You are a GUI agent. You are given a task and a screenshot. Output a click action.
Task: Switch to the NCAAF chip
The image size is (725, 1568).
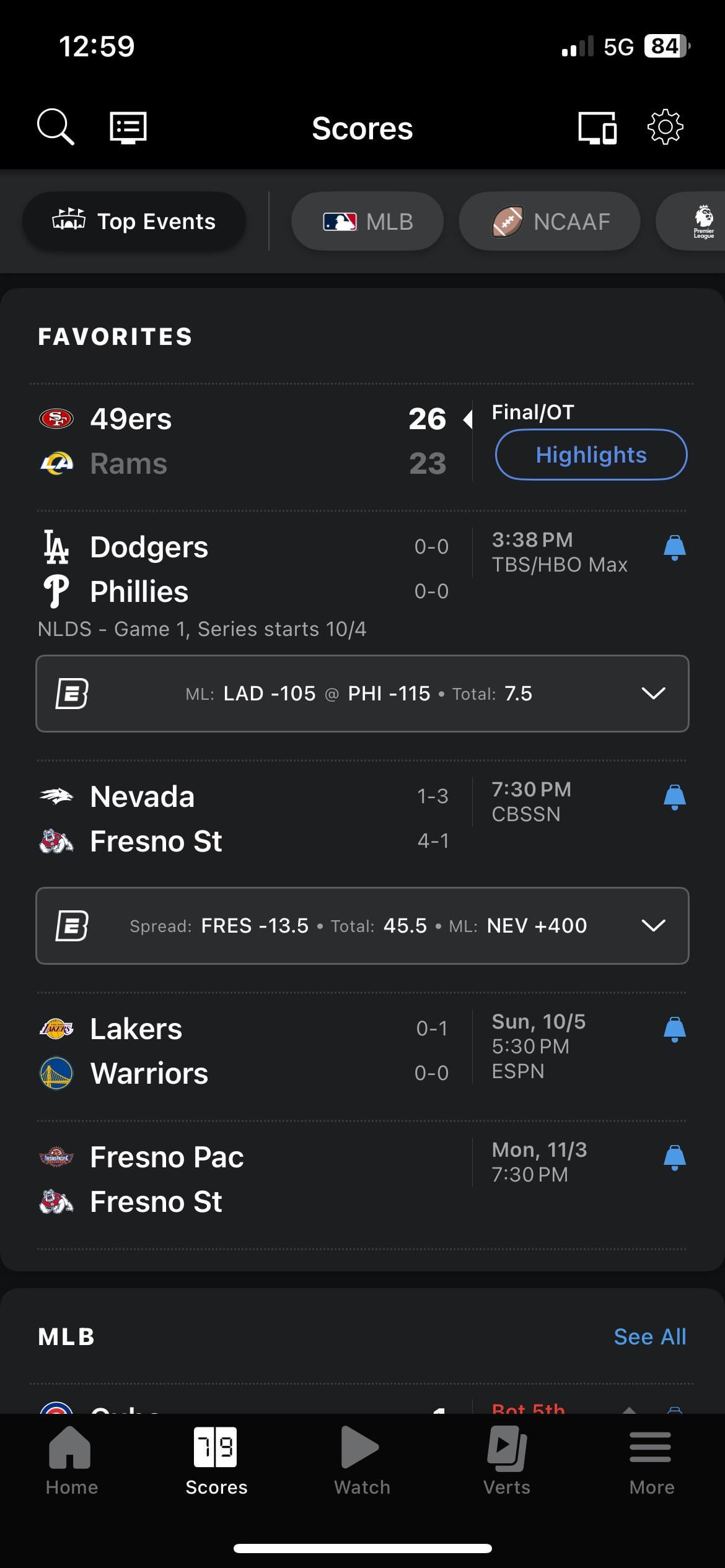coord(550,222)
